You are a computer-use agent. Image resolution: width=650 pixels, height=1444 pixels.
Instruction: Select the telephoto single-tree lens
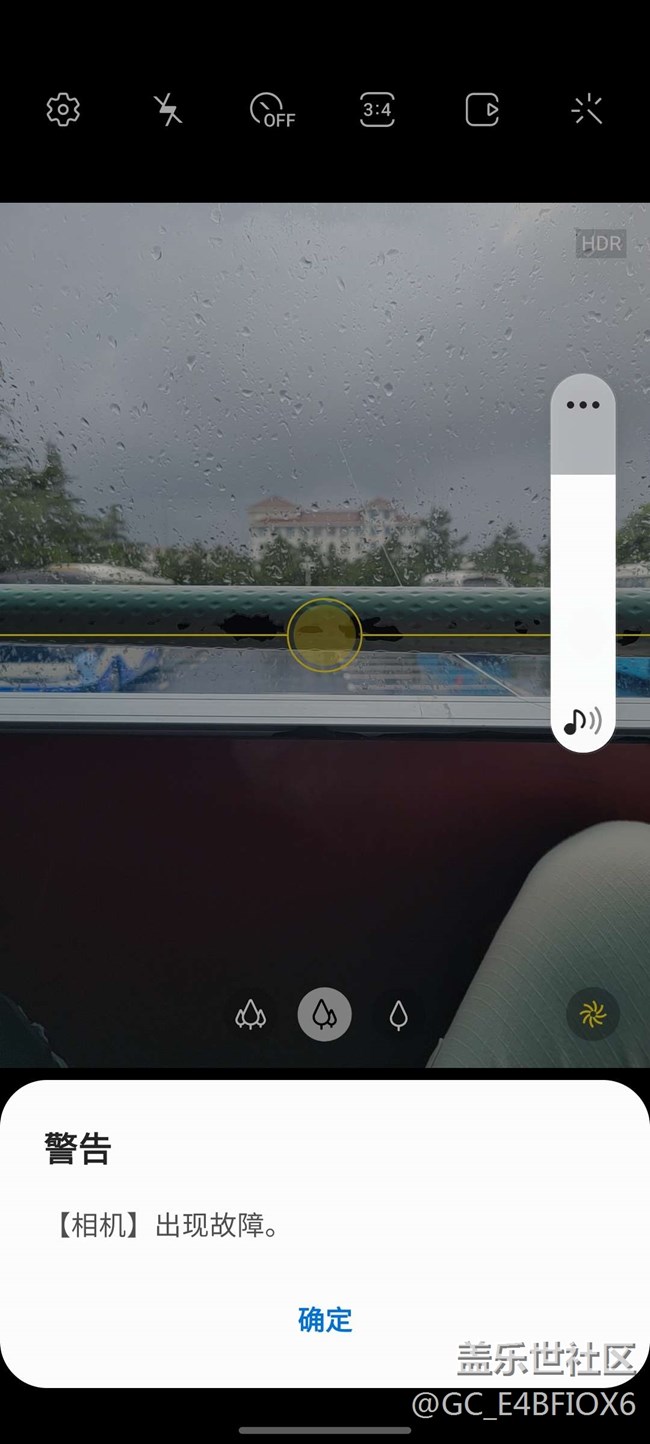[398, 1016]
